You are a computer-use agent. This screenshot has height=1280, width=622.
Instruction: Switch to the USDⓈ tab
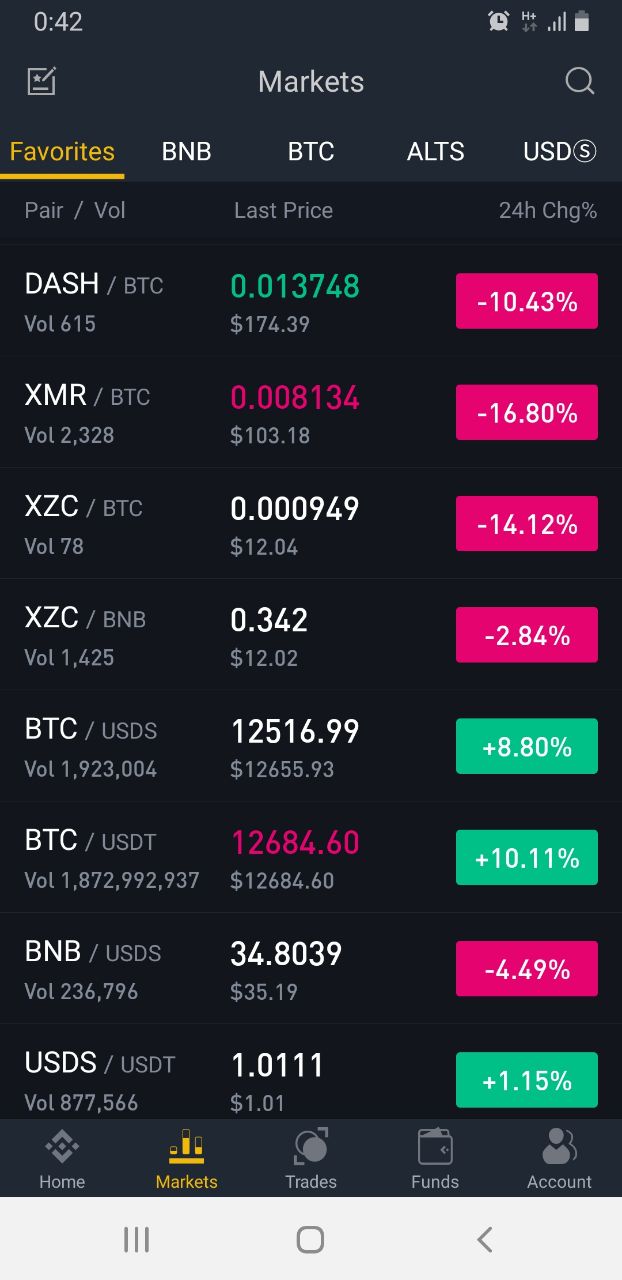pos(560,152)
